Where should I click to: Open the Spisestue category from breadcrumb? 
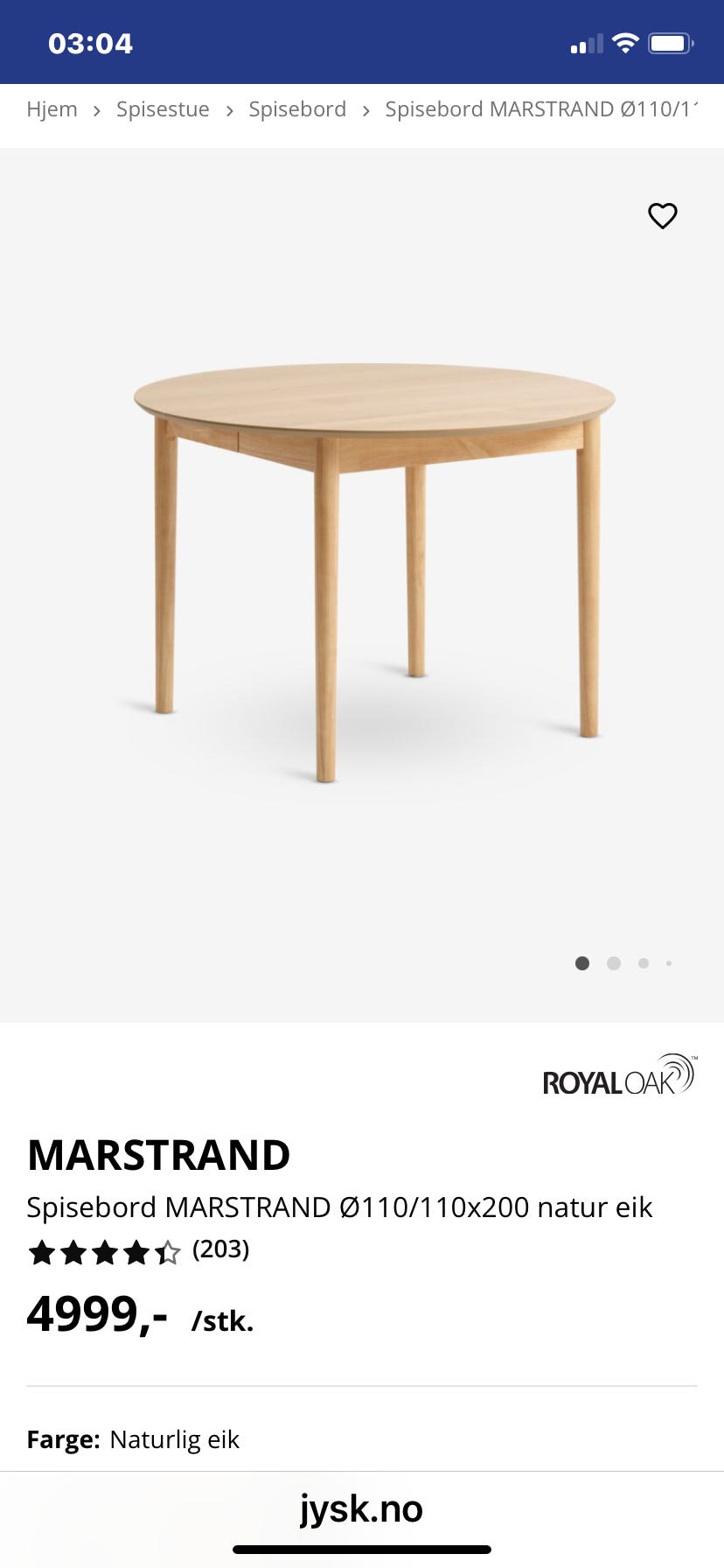click(163, 109)
